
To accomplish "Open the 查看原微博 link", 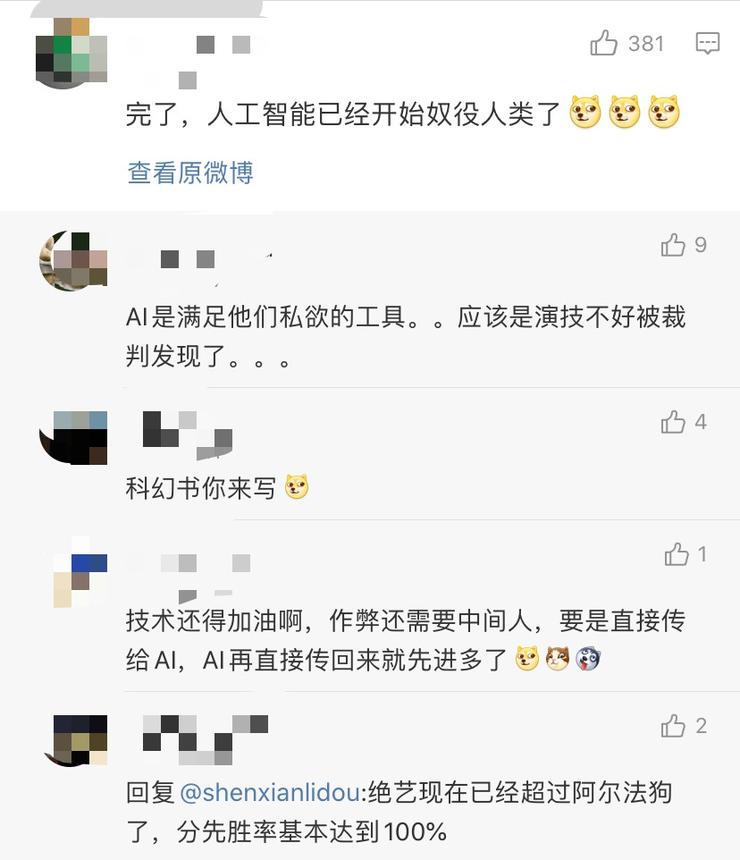I will point(189,173).
